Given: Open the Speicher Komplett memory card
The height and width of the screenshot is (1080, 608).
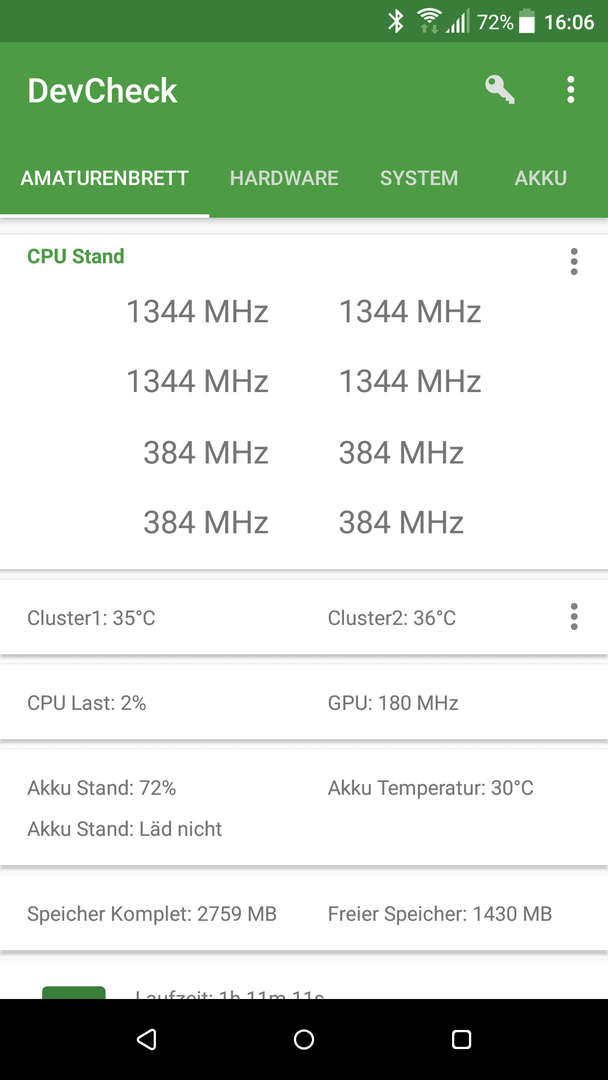Looking at the screenshot, I should (x=304, y=914).
